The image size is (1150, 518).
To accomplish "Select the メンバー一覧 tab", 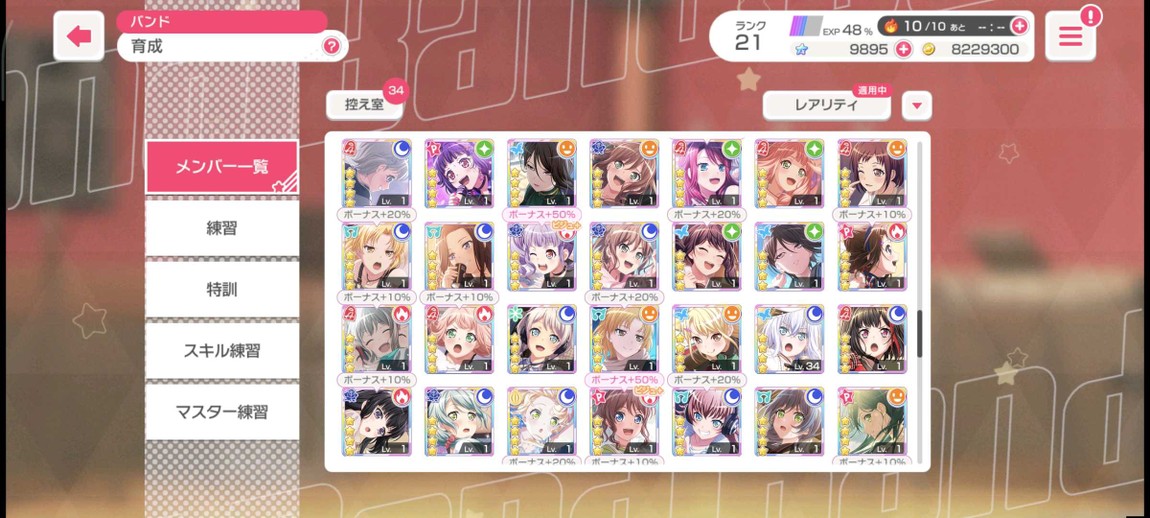I will click(221, 167).
